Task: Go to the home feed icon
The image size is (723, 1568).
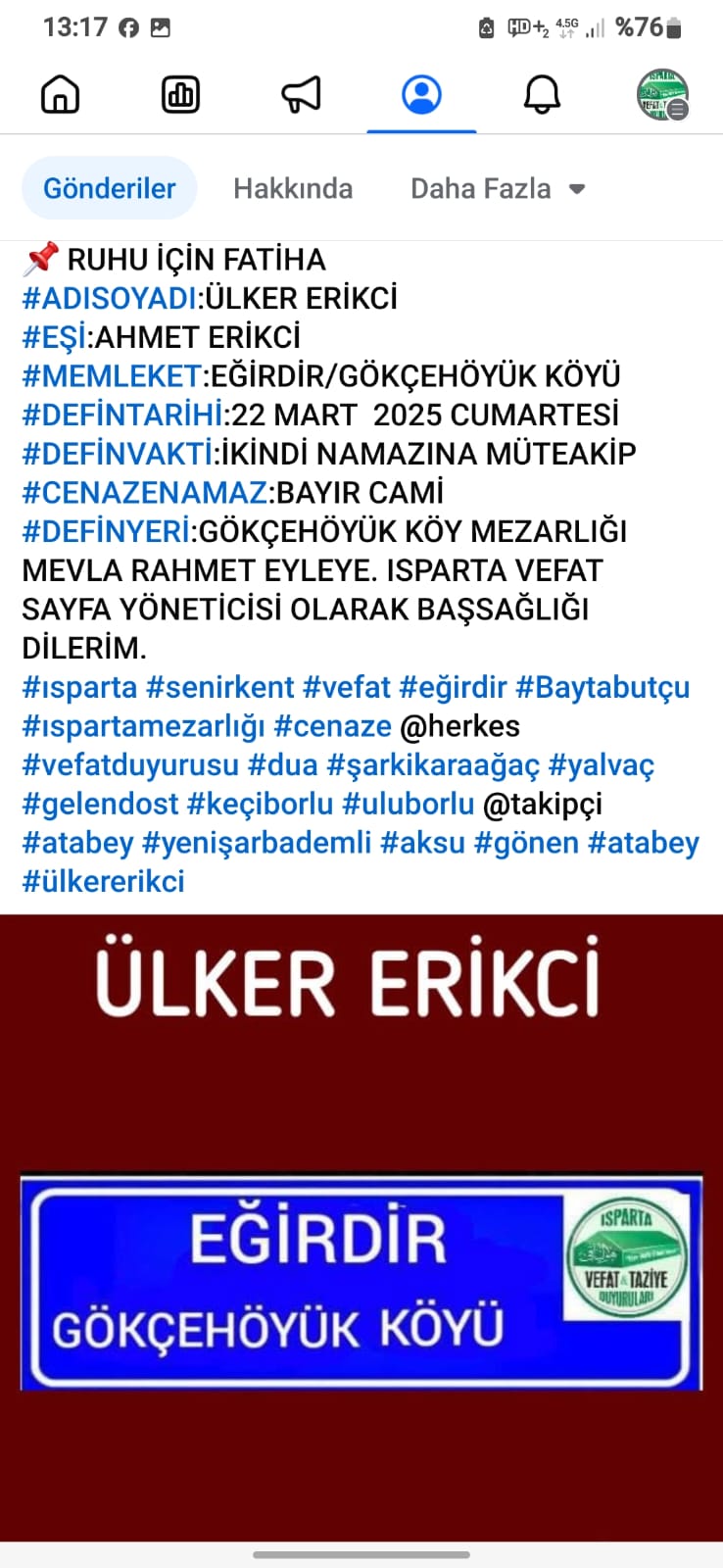Action: (60, 95)
